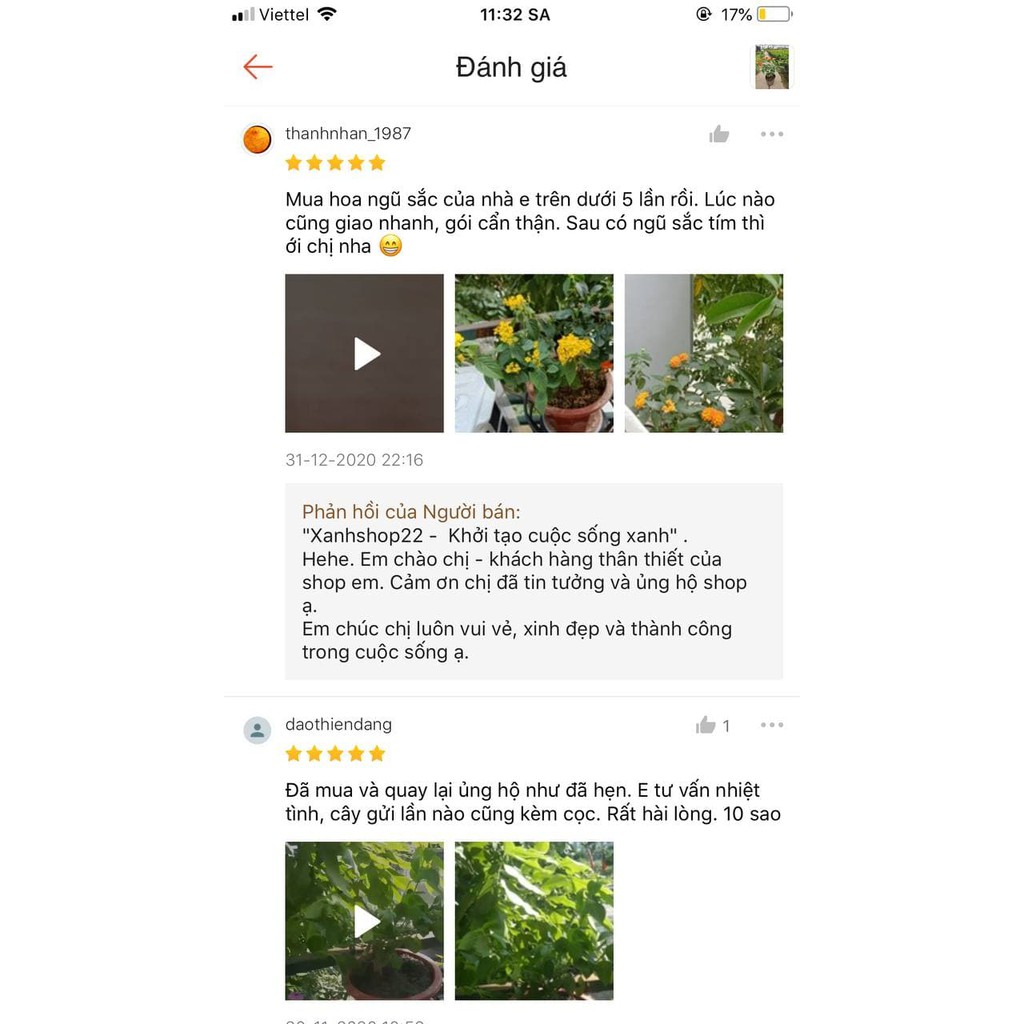View the yellow flowers in pot photo
This screenshot has width=1024, height=1024.
[x=534, y=353]
